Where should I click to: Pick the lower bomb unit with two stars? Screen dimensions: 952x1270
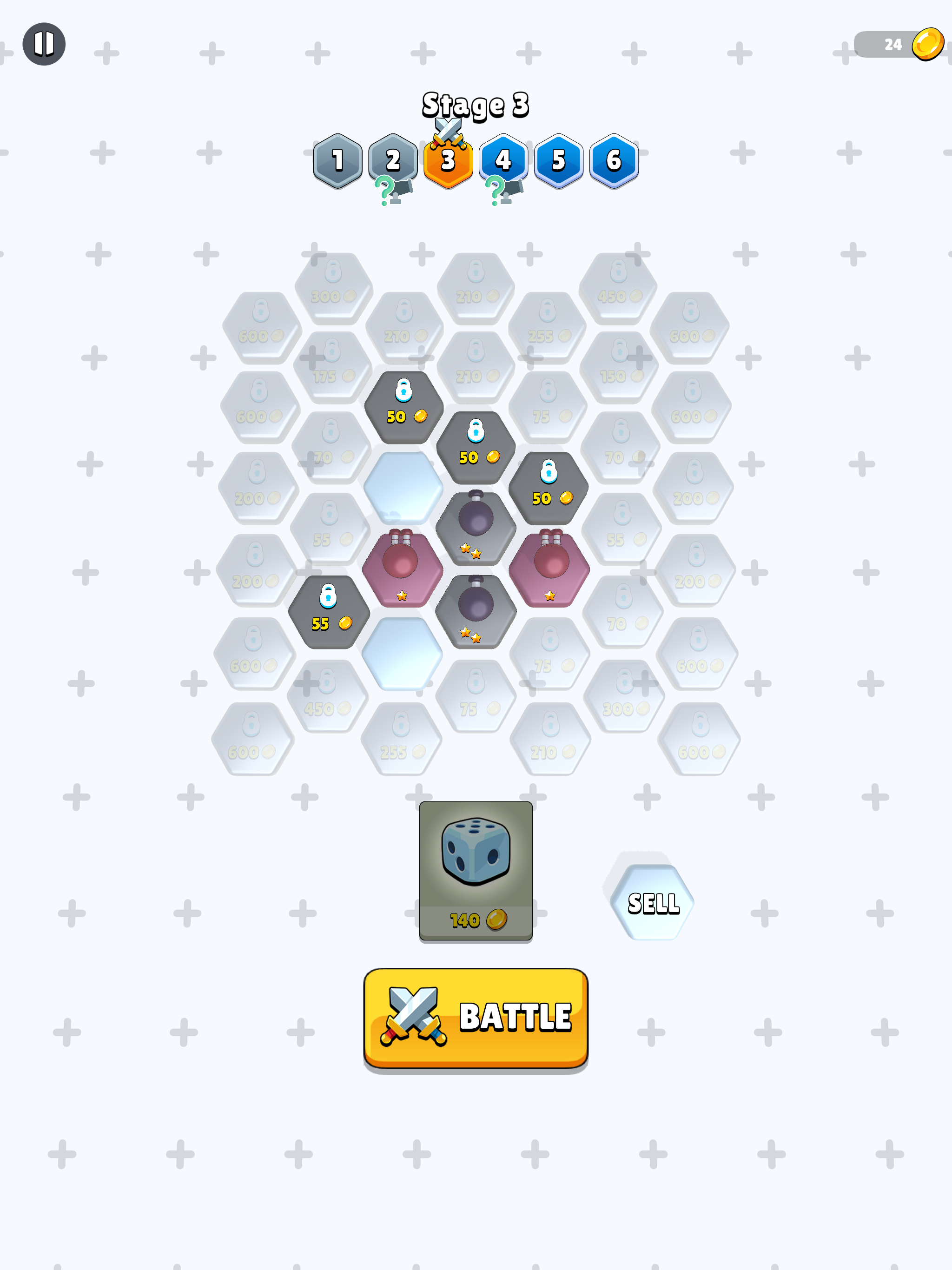(x=476, y=610)
